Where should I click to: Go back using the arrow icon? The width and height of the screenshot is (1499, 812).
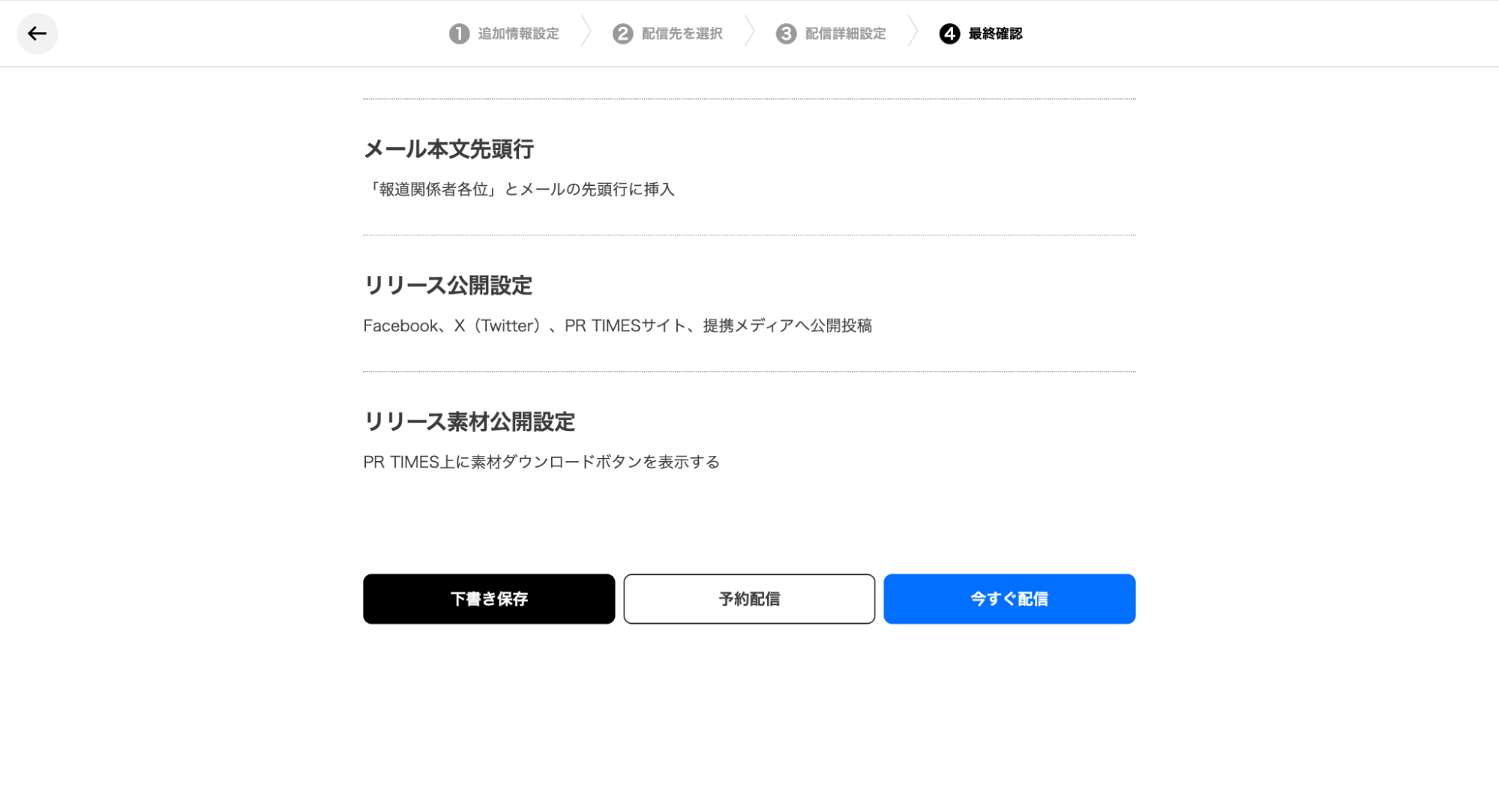point(37,34)
